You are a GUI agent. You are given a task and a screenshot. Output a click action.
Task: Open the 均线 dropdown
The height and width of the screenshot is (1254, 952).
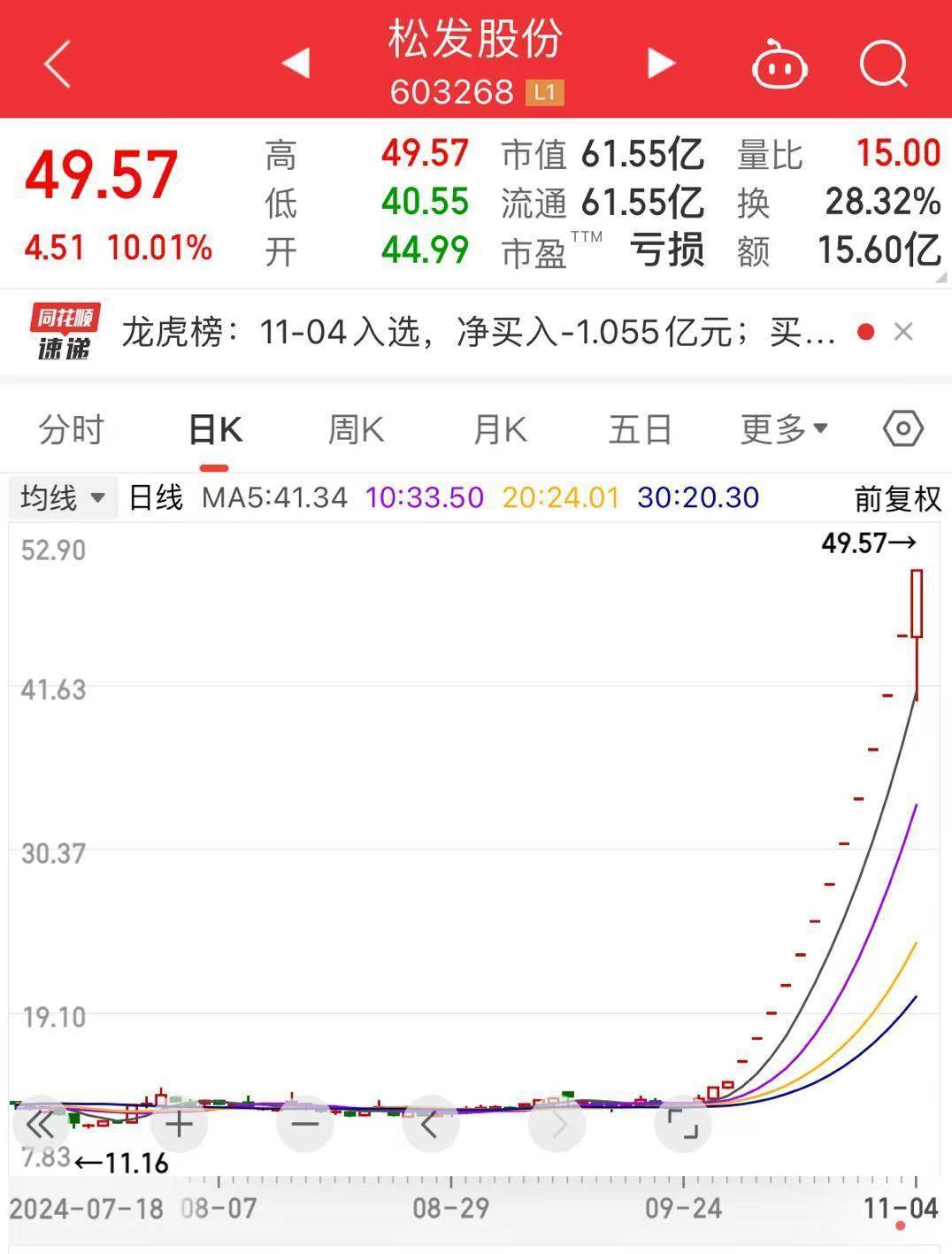coord(62,498)
